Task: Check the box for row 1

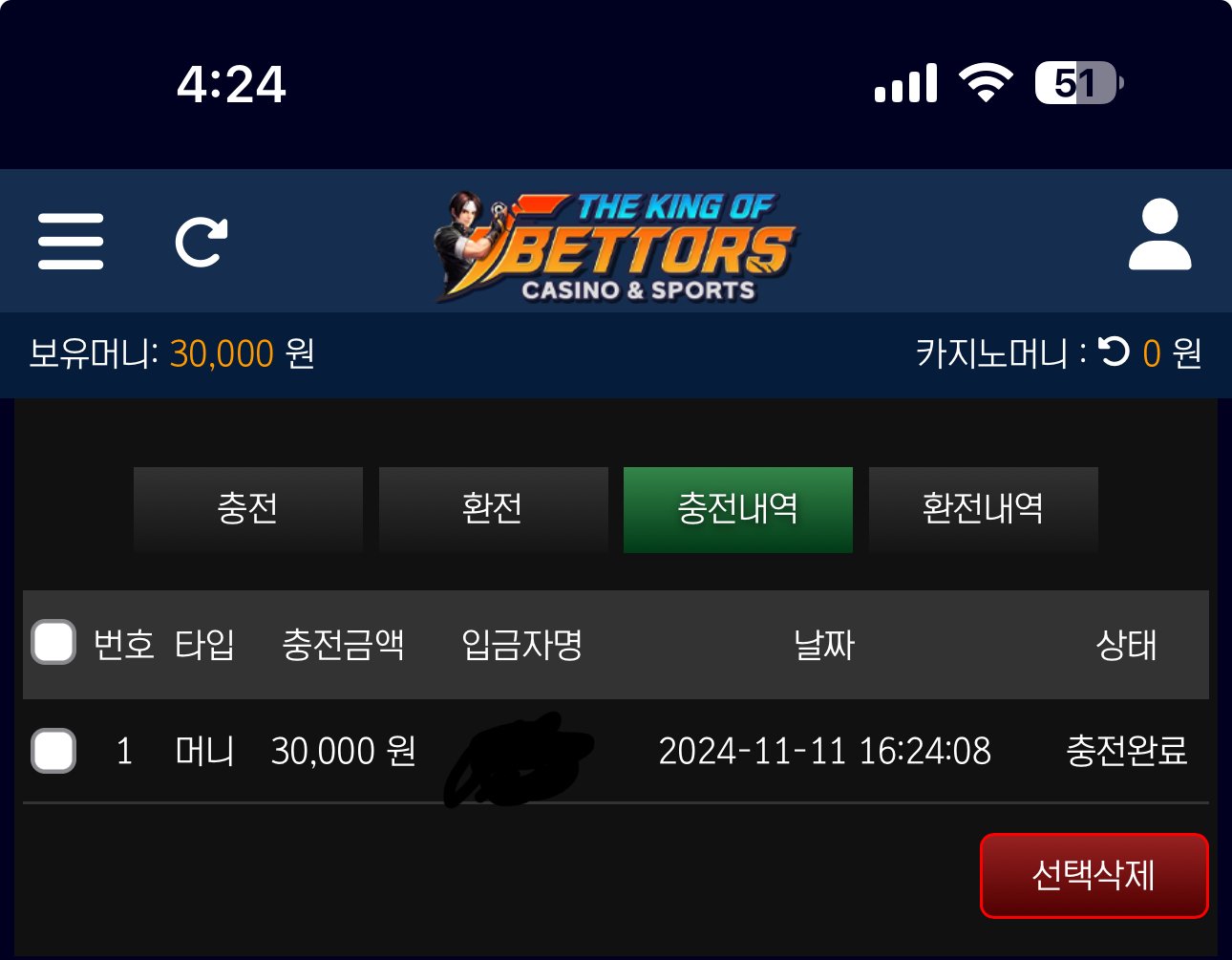Action: [53, 750]
